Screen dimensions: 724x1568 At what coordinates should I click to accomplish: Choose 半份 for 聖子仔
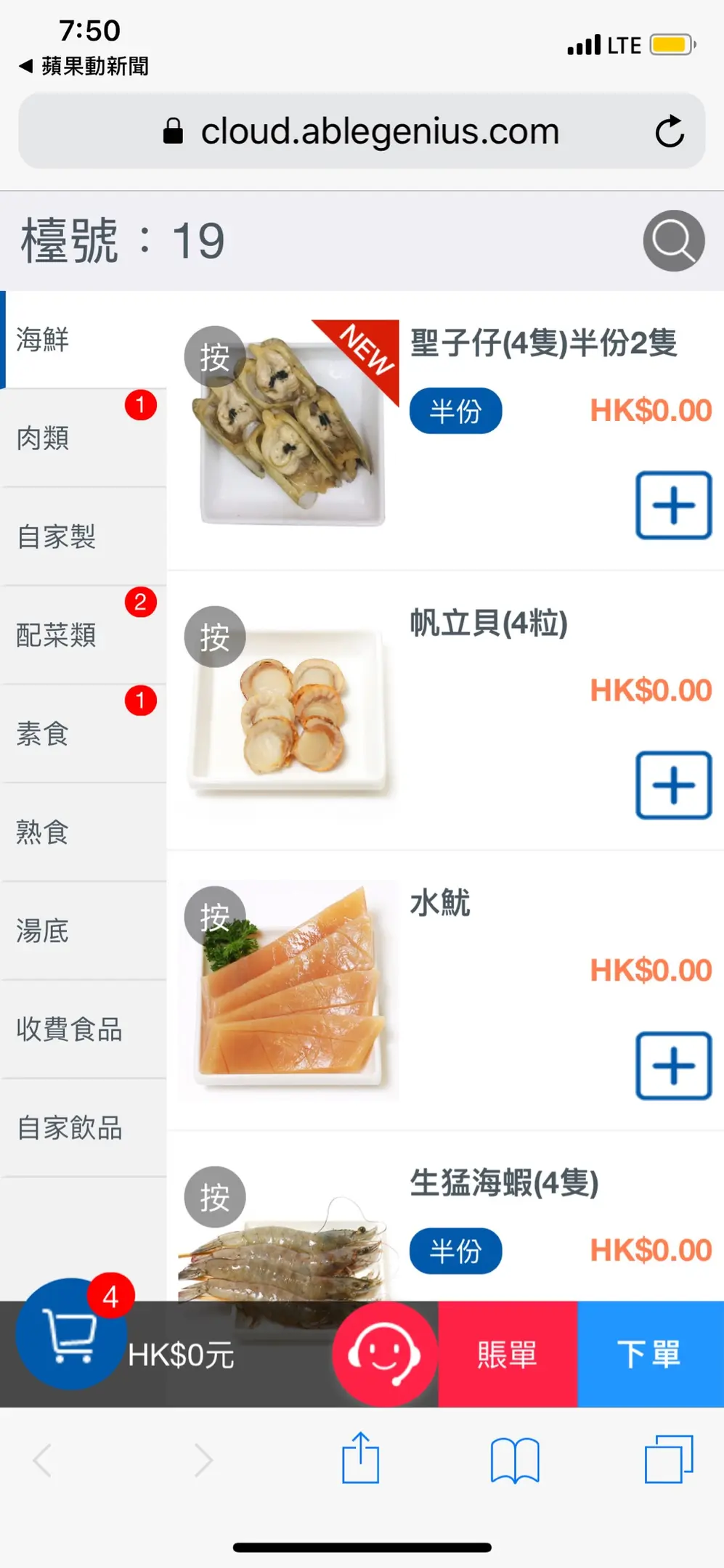(455, 411)
